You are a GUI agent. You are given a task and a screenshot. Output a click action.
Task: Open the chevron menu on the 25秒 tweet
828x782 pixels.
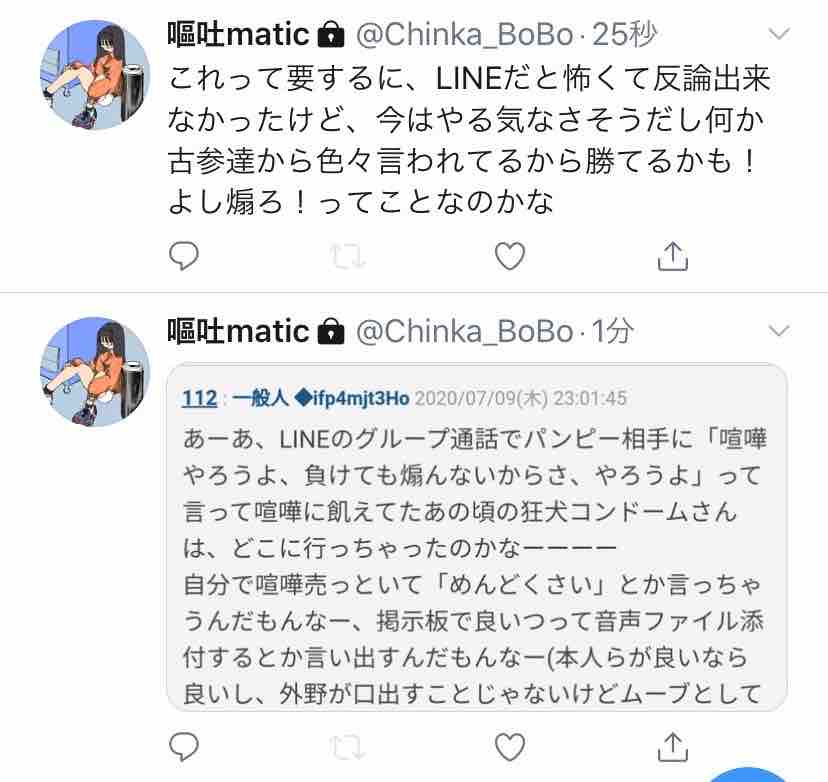[x=777, y=35]
